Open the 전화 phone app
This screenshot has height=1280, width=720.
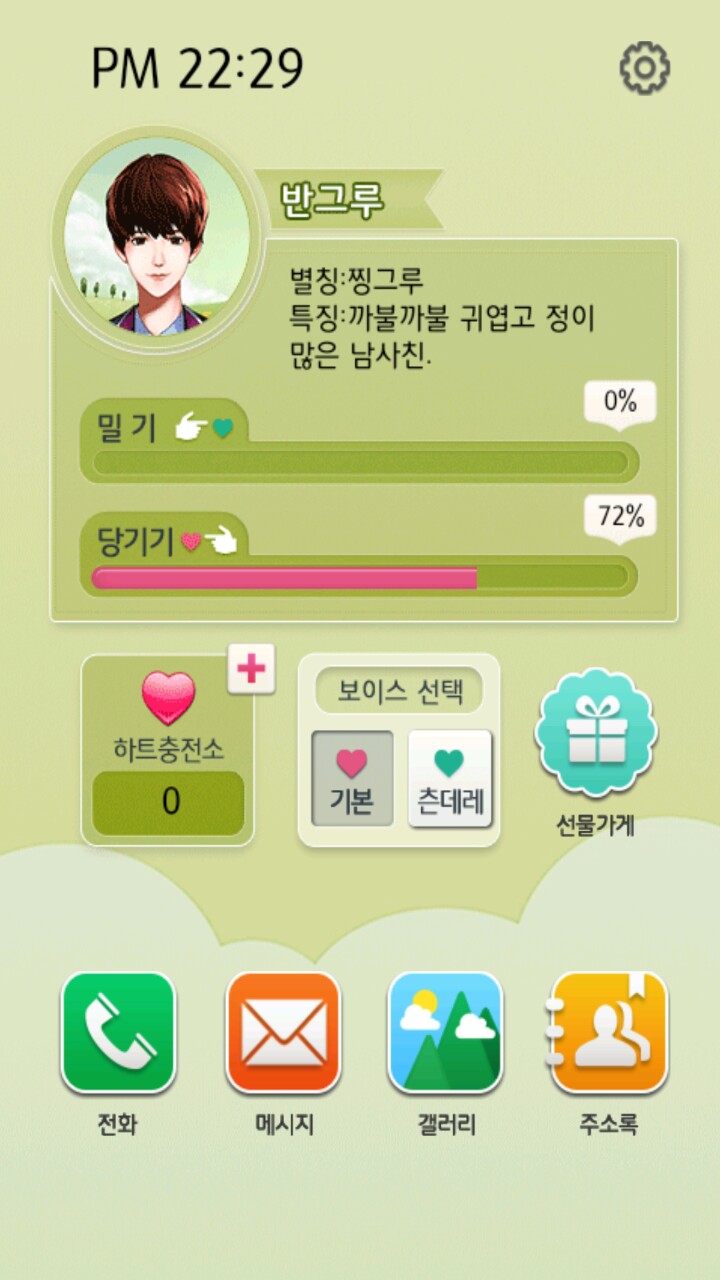pyautogui.click(x=118, y=1032)
